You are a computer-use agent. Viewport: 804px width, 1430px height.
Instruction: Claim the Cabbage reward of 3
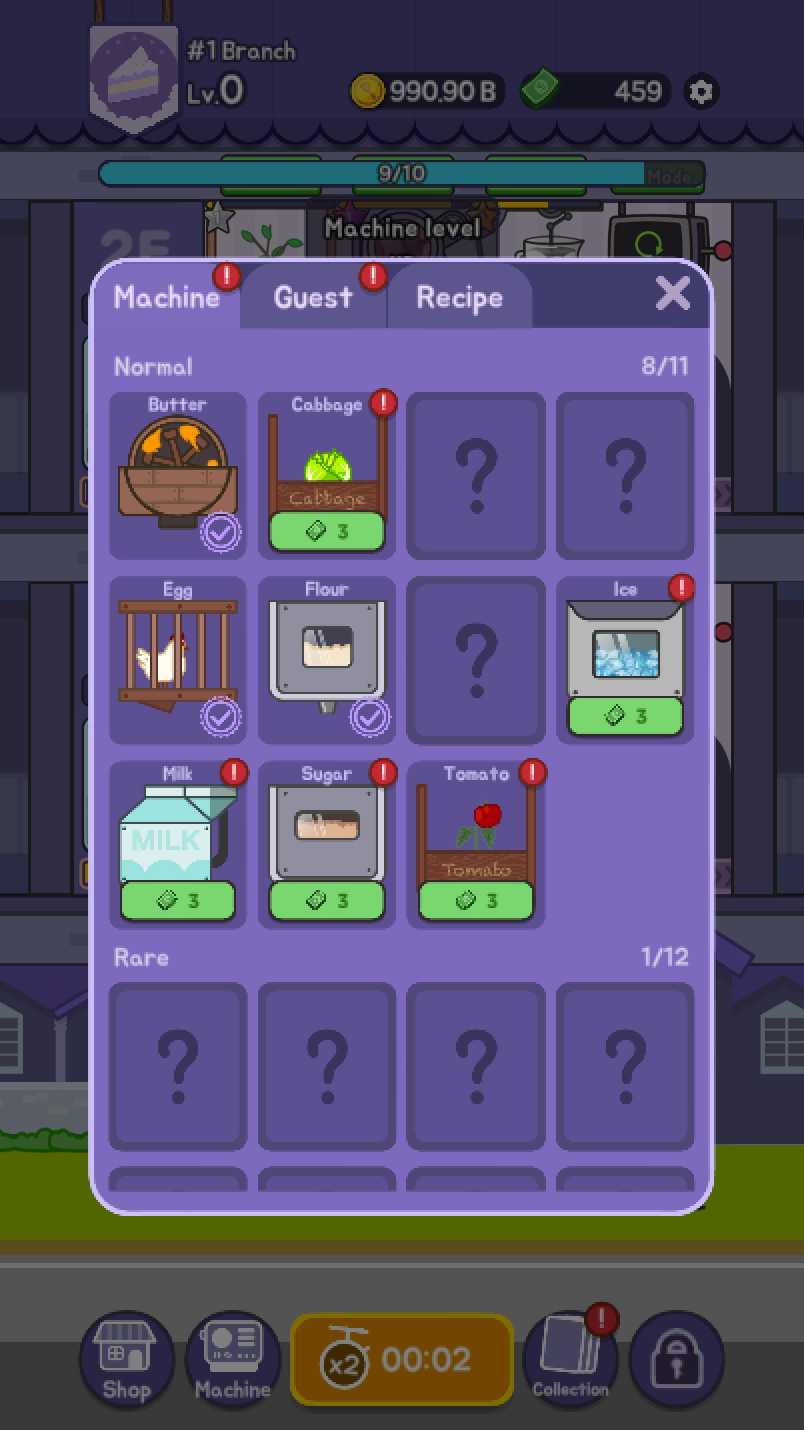click(x=327, y=532)
